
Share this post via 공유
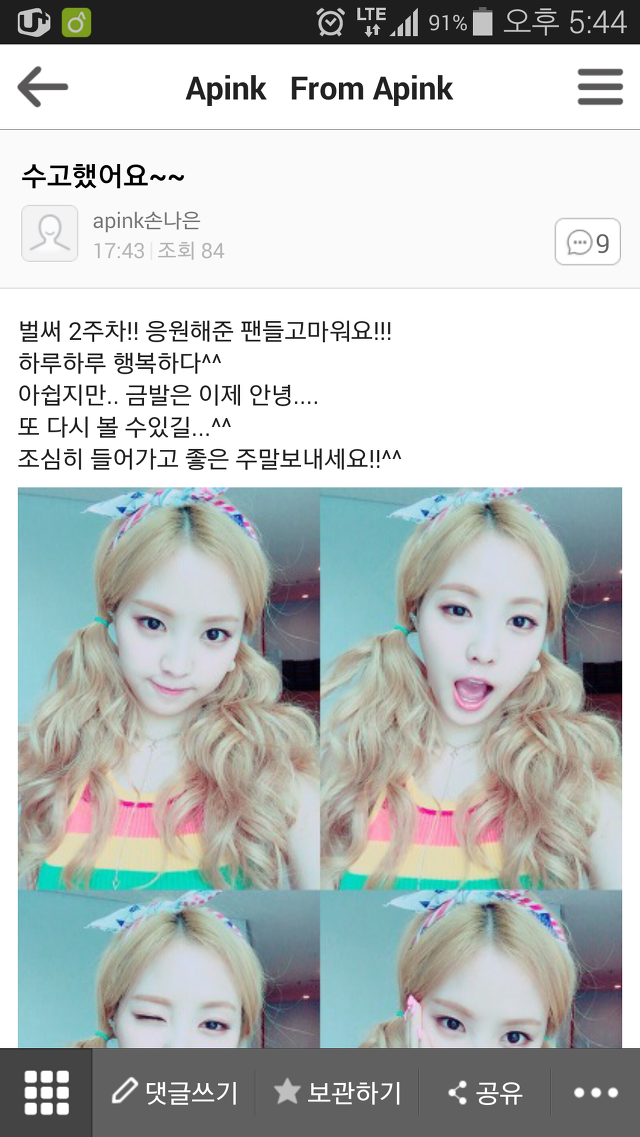(485, 1092)
